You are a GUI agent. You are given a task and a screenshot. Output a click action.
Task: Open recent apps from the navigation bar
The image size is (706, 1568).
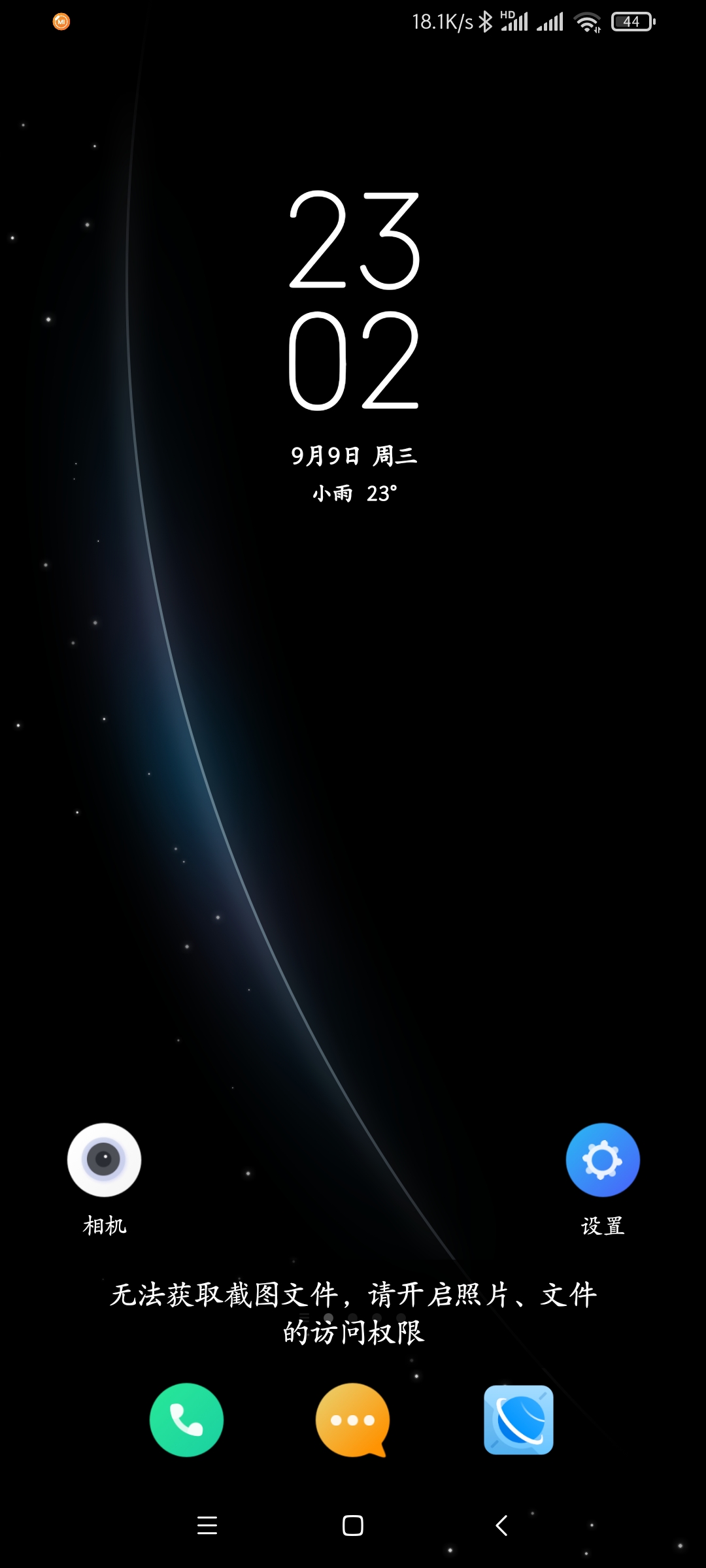207,1526
